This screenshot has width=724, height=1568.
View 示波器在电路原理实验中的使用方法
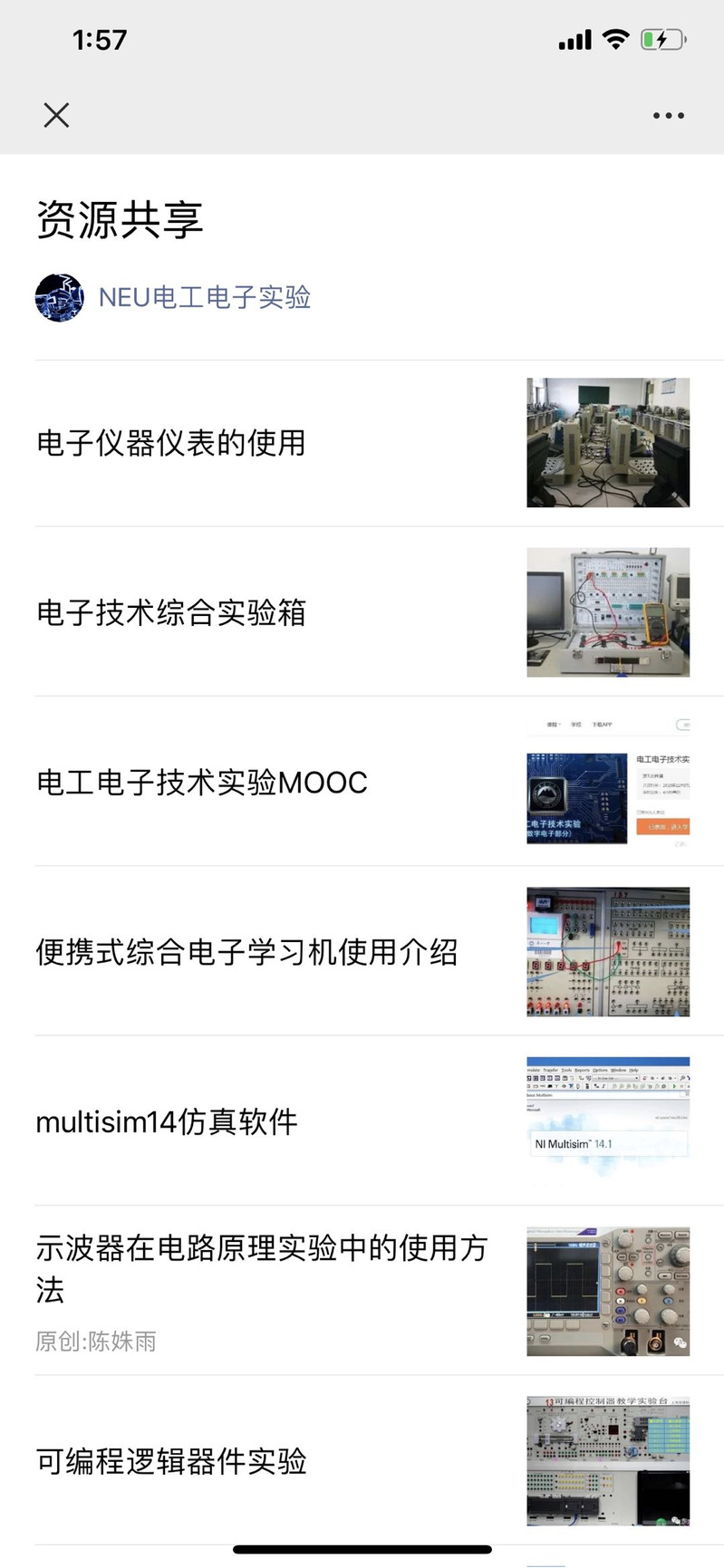261,1267
